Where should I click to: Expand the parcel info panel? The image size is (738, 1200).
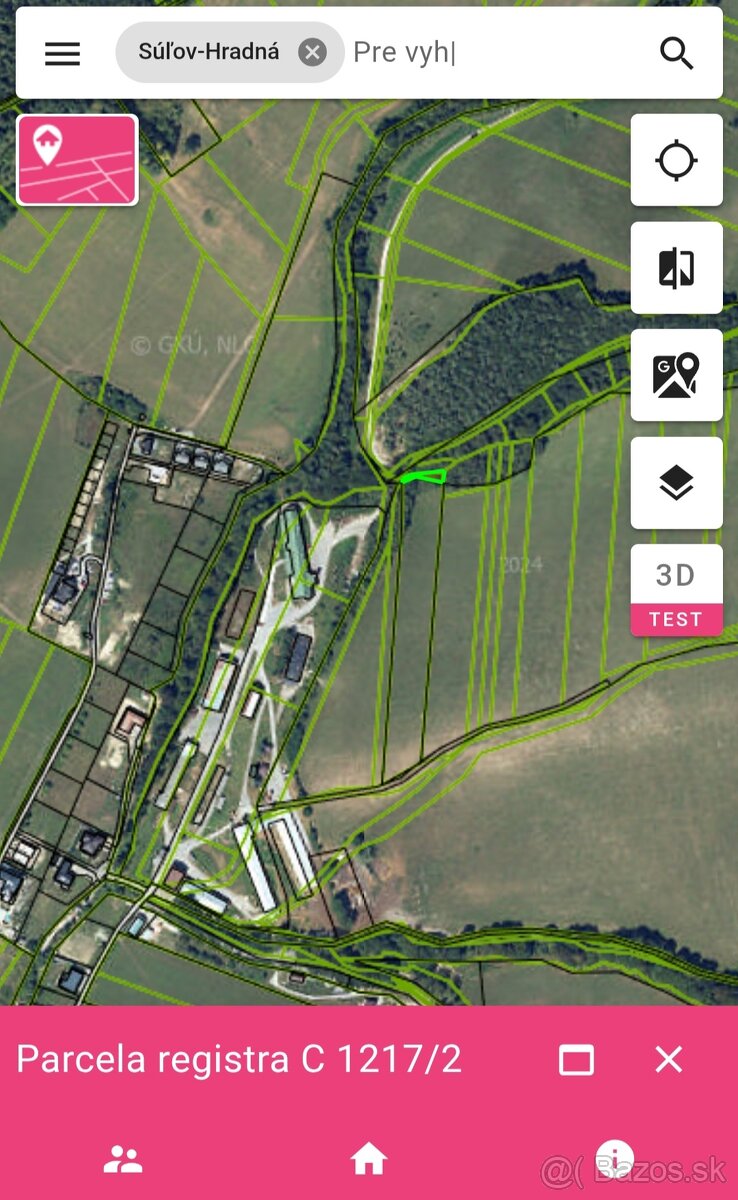click(576, 1060)
